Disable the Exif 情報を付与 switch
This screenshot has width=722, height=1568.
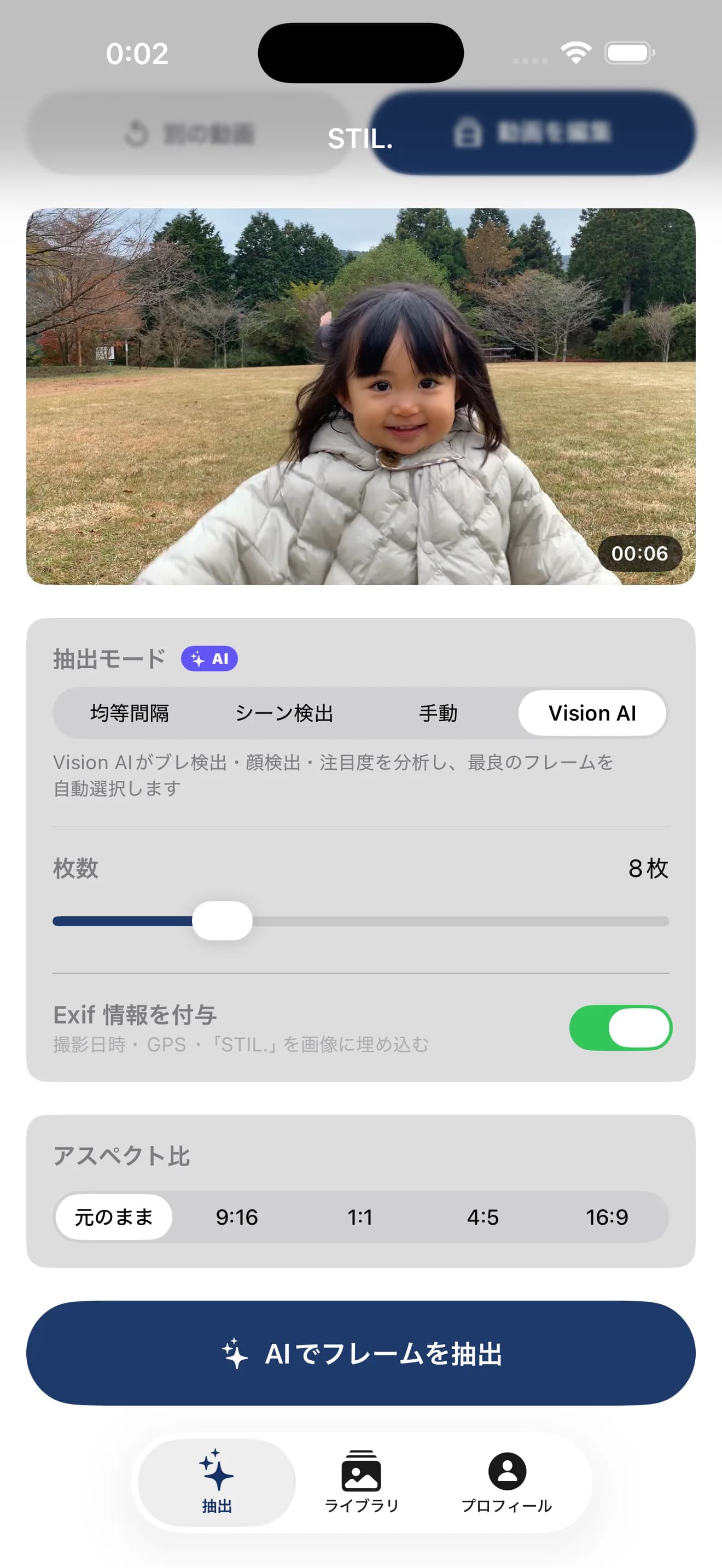coord(620,1027)
